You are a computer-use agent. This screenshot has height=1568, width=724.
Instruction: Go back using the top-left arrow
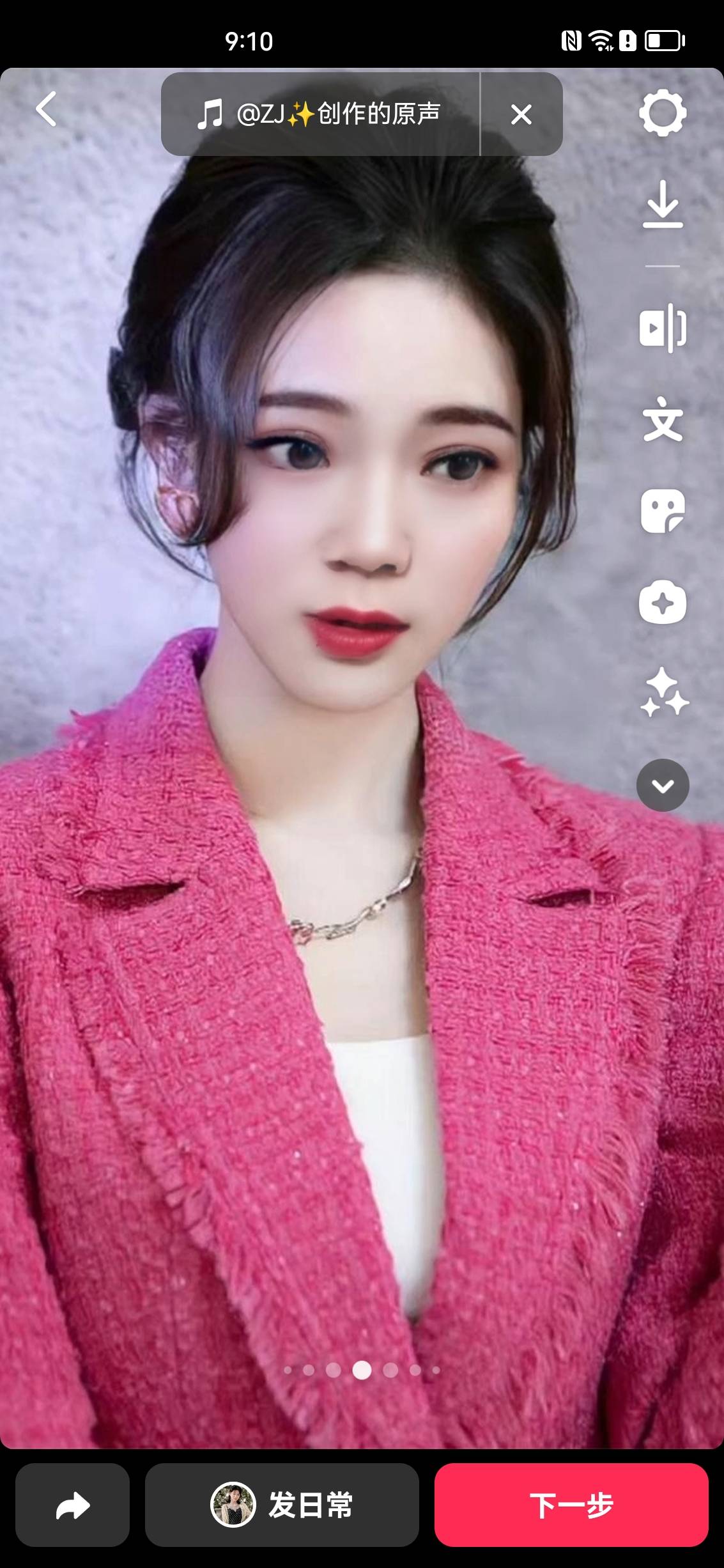[46, 109]
